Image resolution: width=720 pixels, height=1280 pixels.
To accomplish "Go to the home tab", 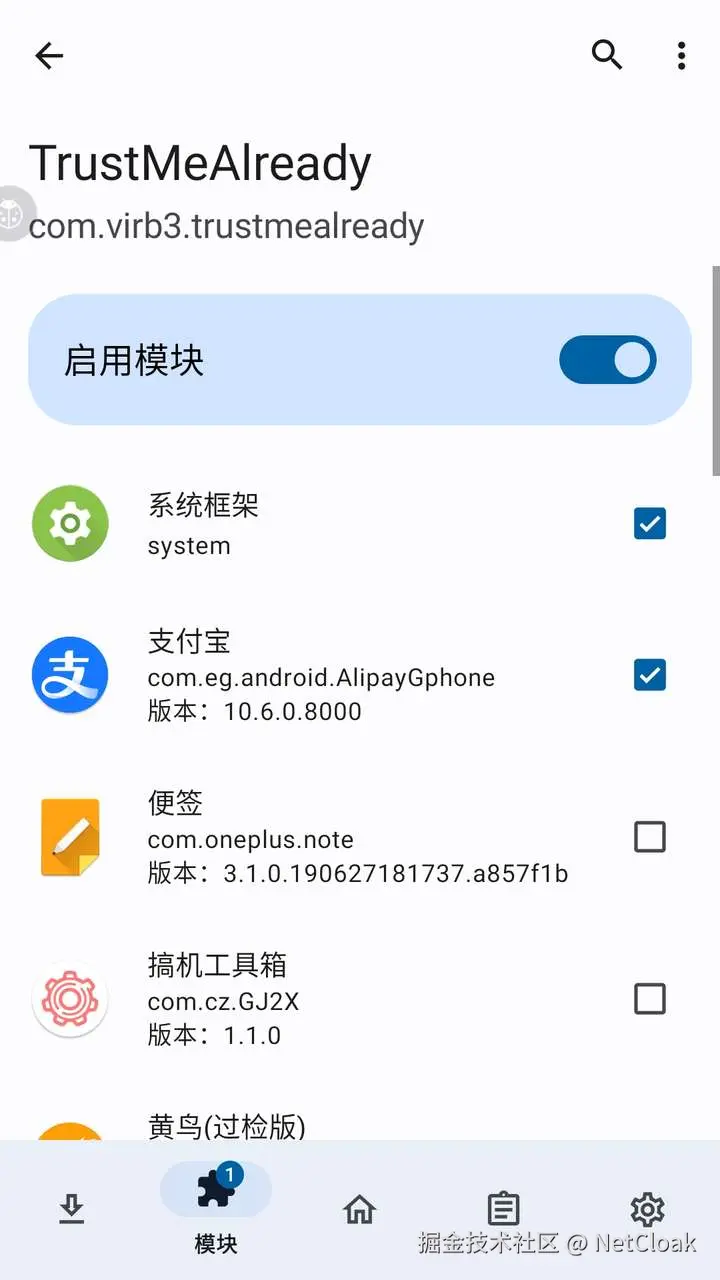I will pos(359,1210).
